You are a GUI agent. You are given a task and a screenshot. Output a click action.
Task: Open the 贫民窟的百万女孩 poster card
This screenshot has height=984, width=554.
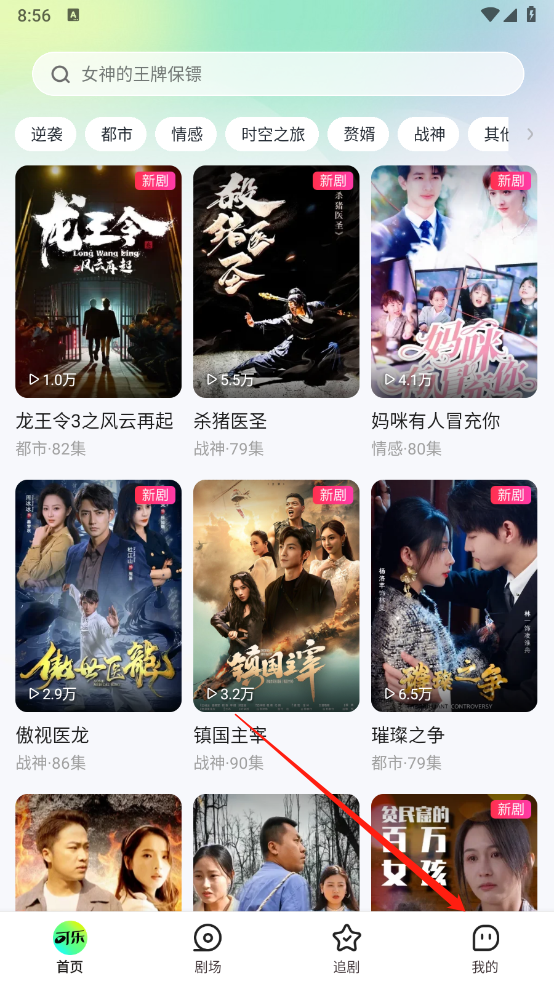[x=454, y=852]
